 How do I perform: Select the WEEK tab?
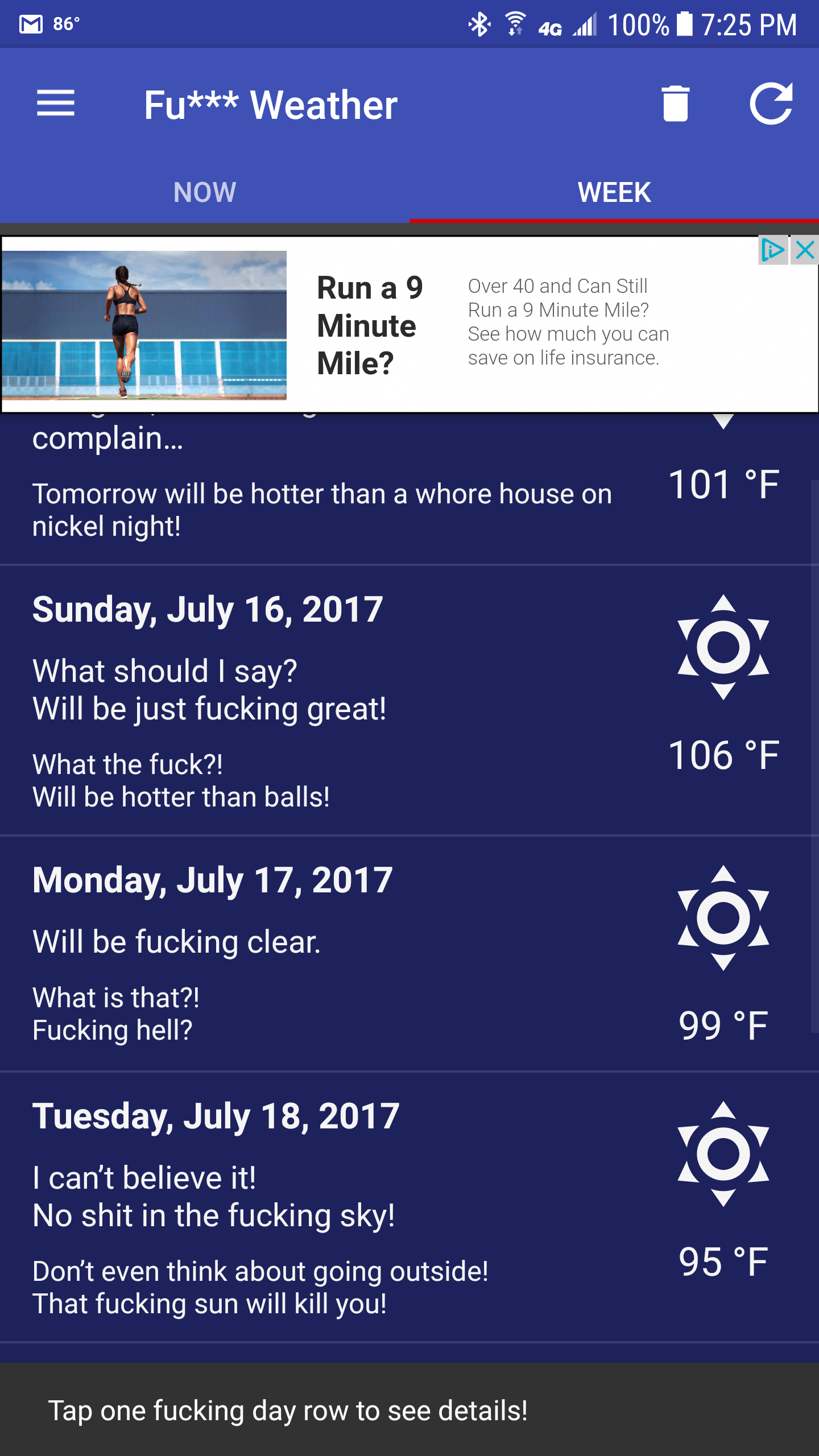(x=614, y=192)
